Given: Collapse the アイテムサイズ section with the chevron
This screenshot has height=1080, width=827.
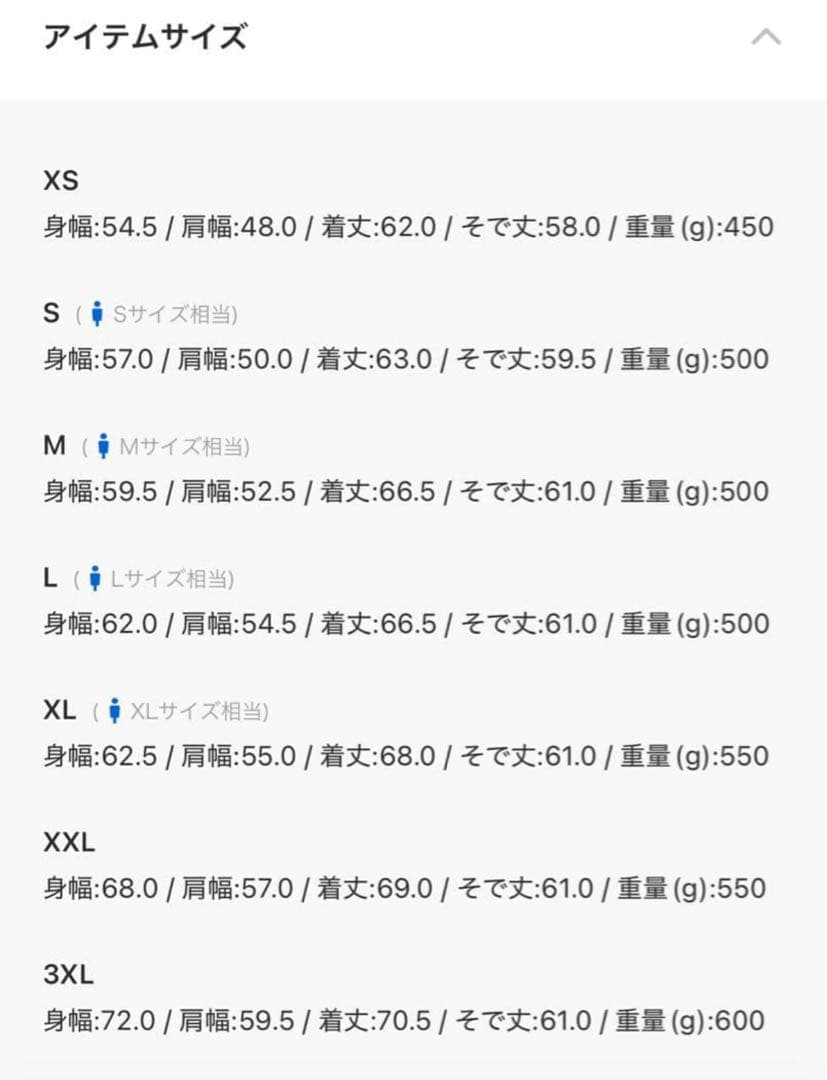Looking at the screenshot, I should click(767, 38).
